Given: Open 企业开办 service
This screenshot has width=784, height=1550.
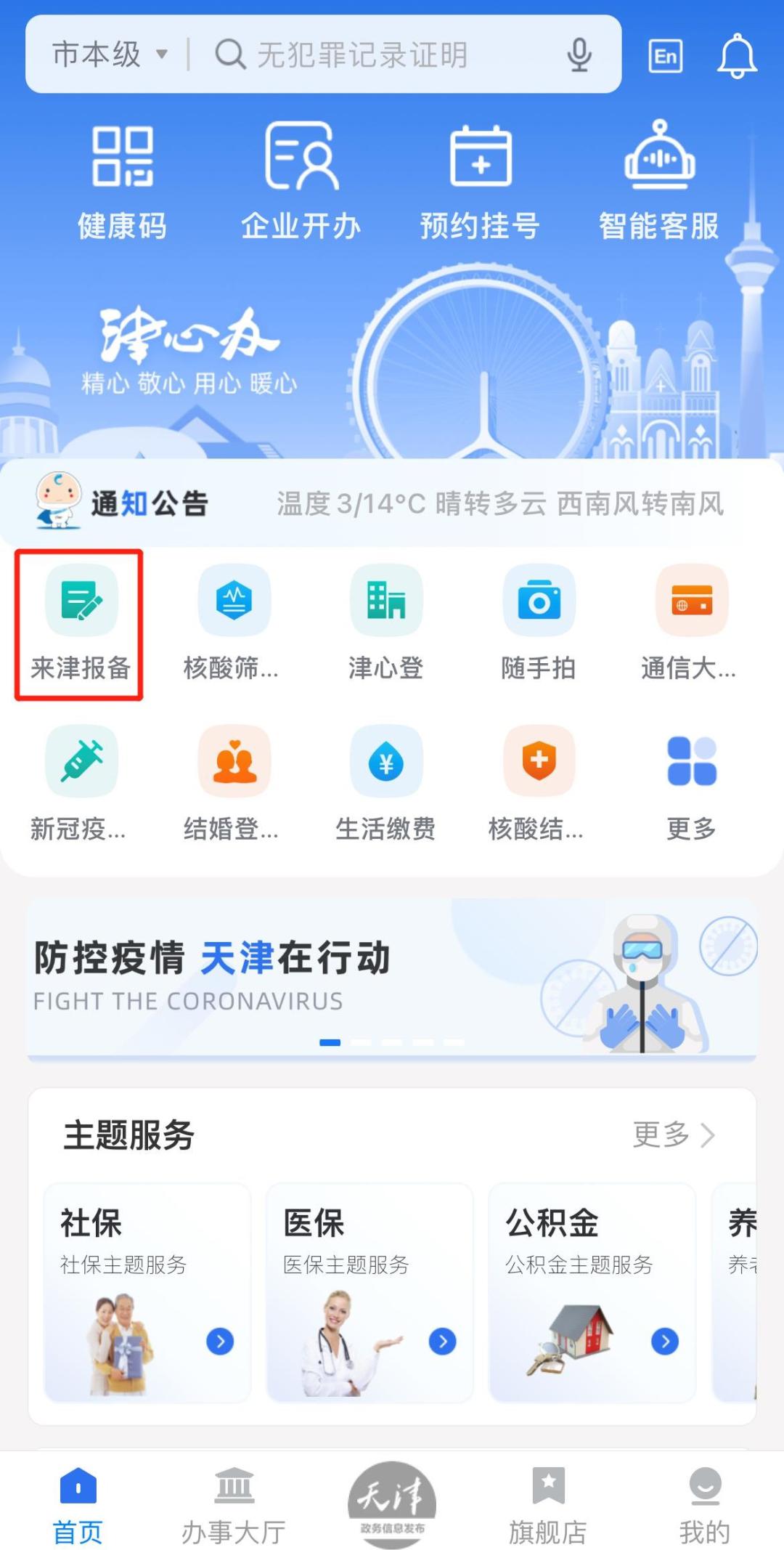Looking at the screenshot, I should tap(301, 182).
